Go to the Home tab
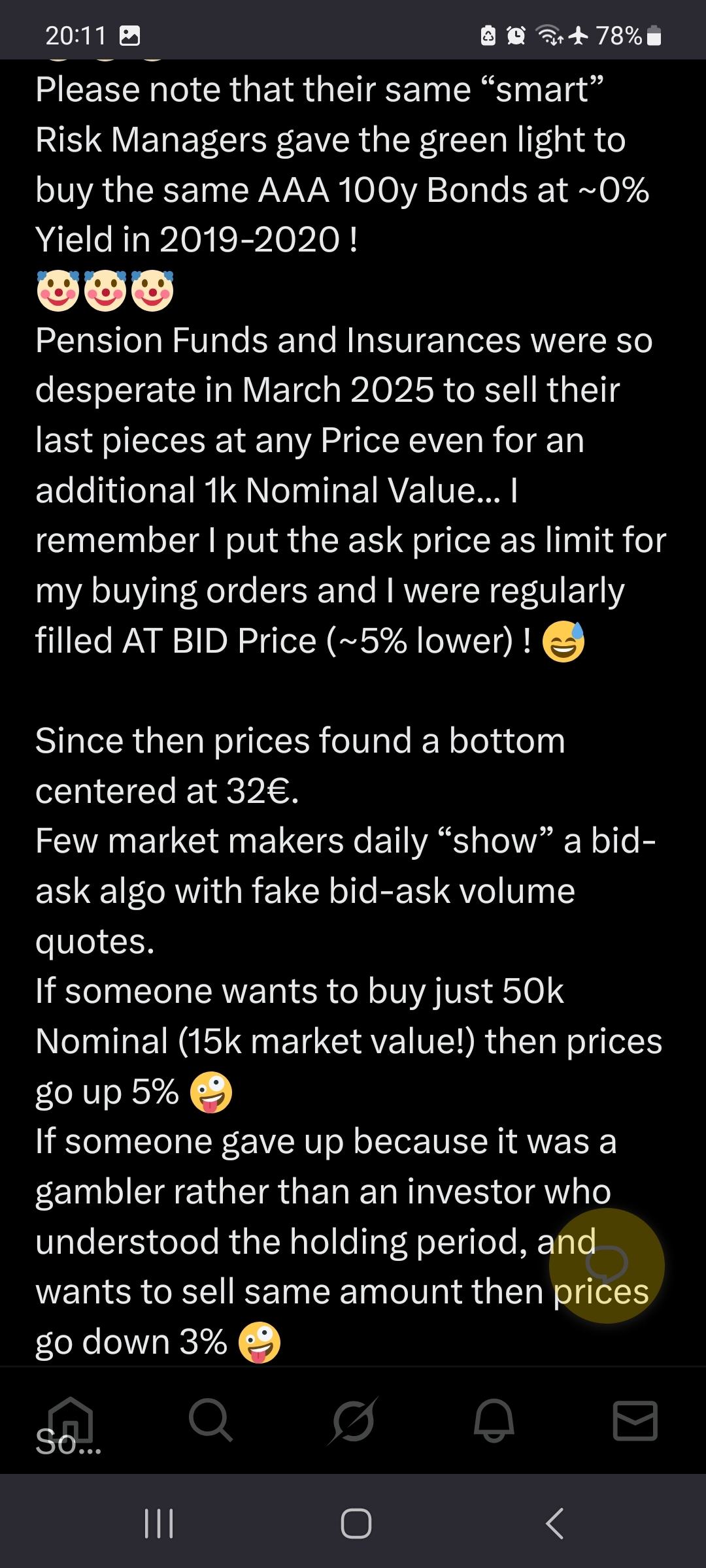This screenshot has width=706, height=1568. pos(71,1419)
